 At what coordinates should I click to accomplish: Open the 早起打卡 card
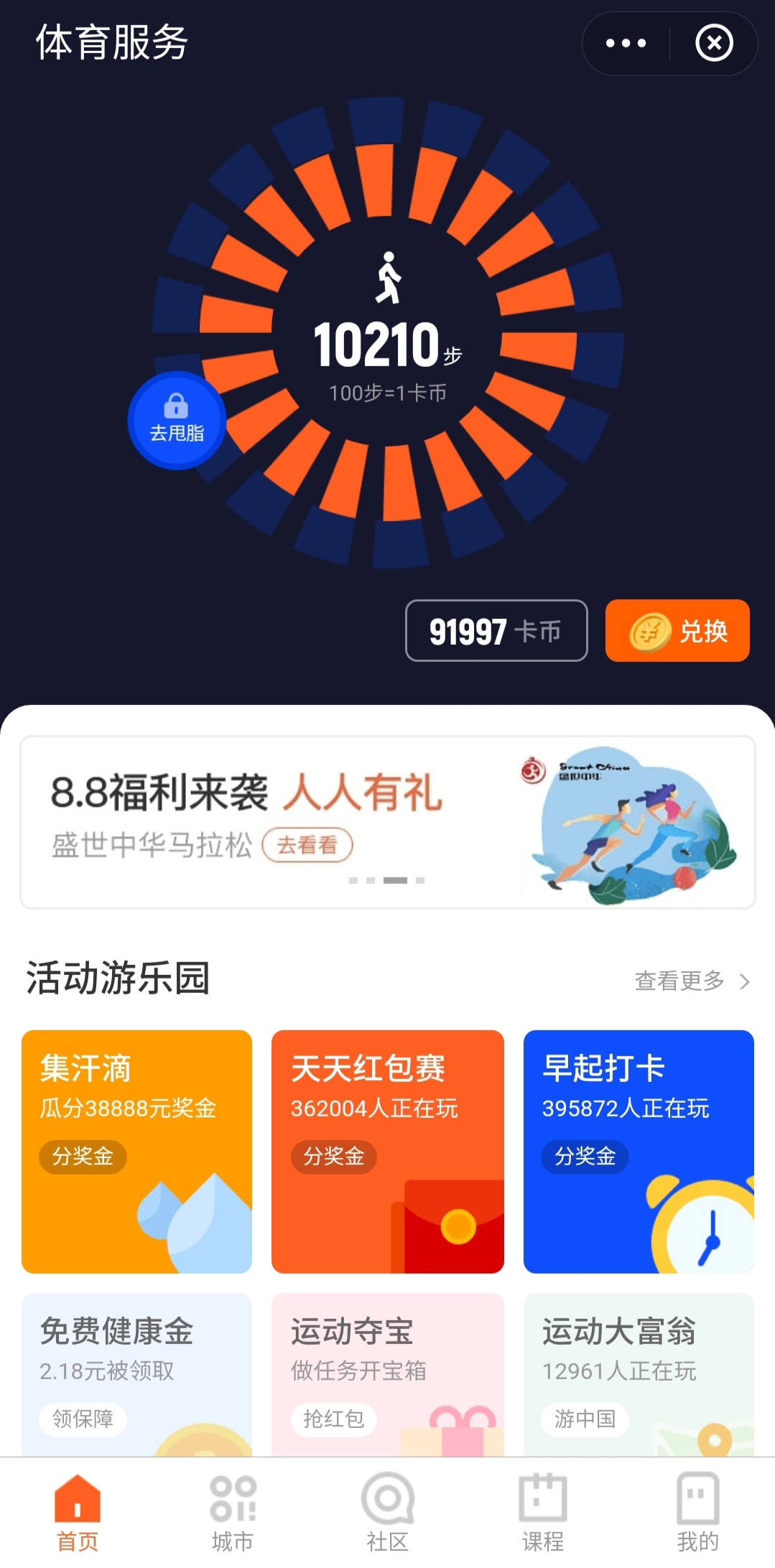coord(639,1152)
